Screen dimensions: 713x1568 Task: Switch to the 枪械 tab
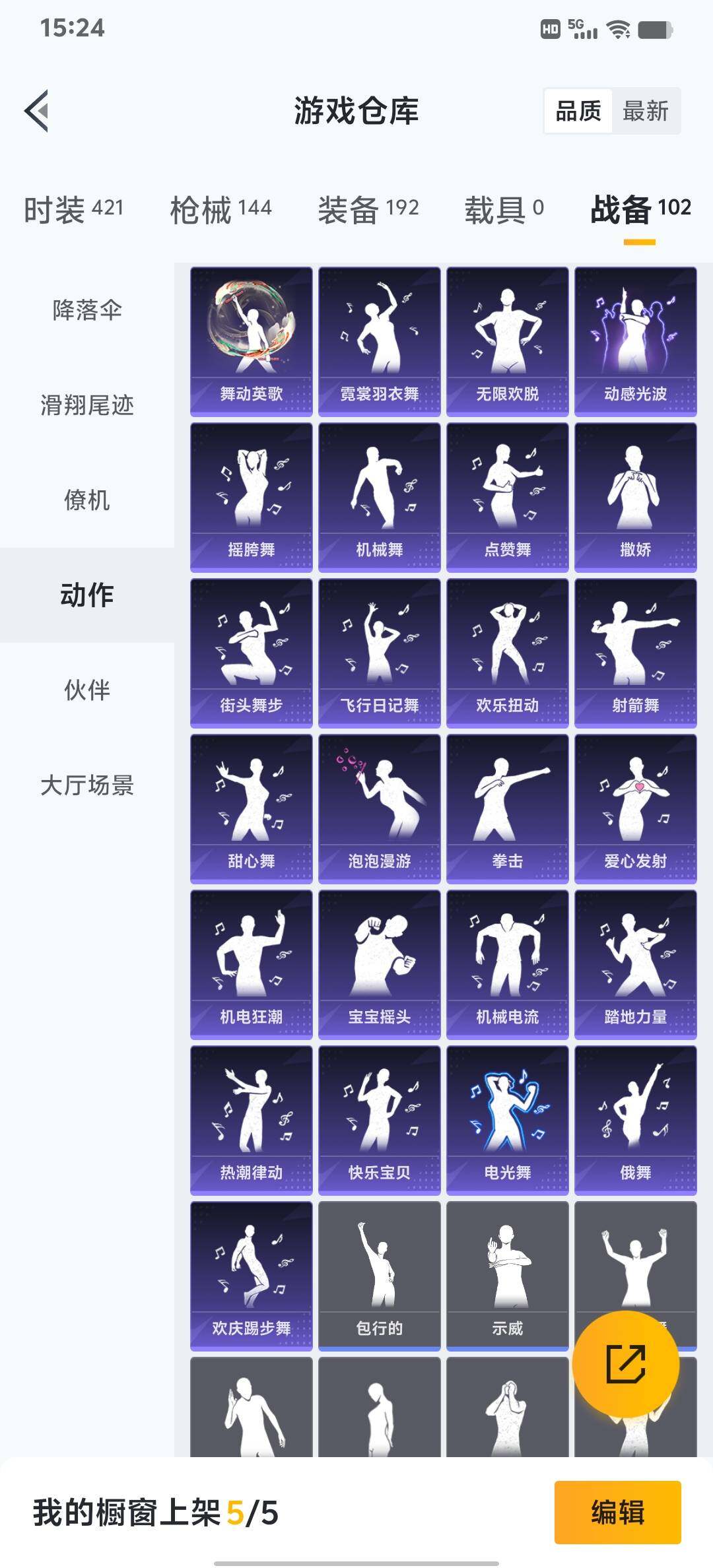[221, 209]
